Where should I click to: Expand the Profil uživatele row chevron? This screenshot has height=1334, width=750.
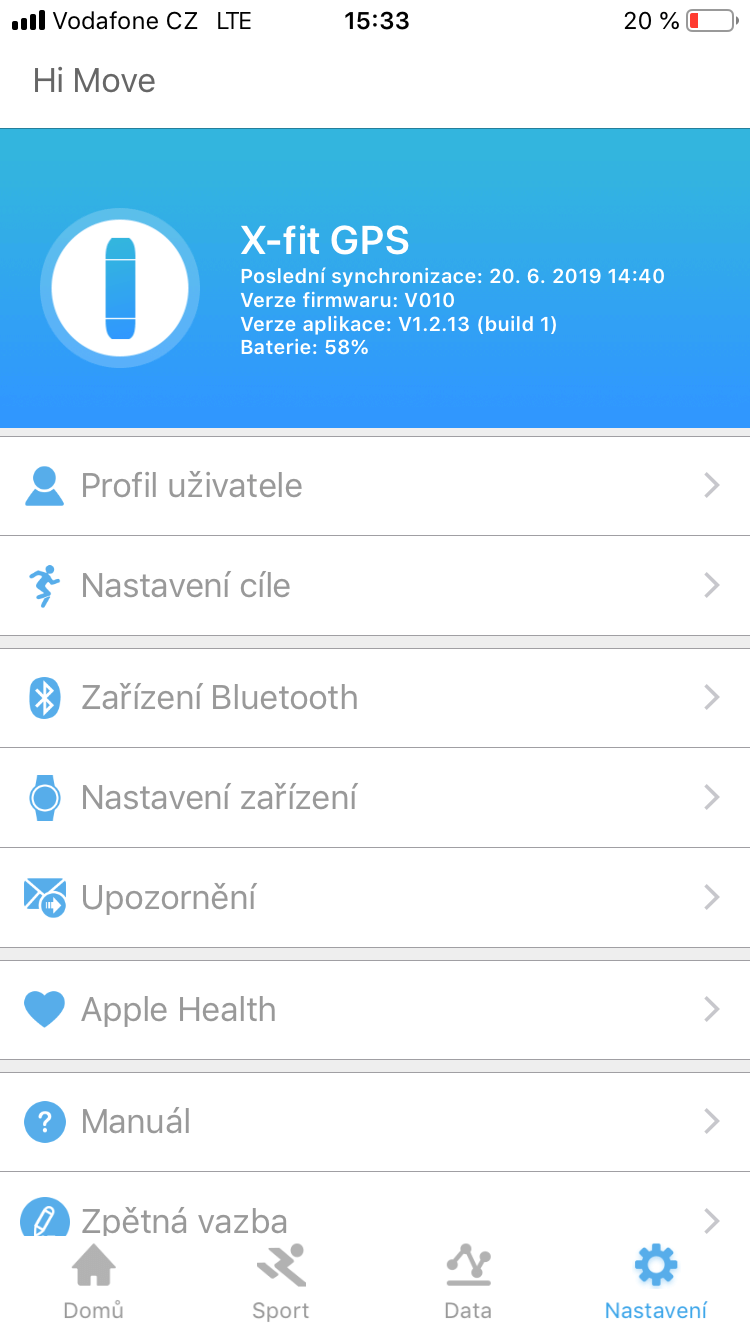(x=712, y=485)
